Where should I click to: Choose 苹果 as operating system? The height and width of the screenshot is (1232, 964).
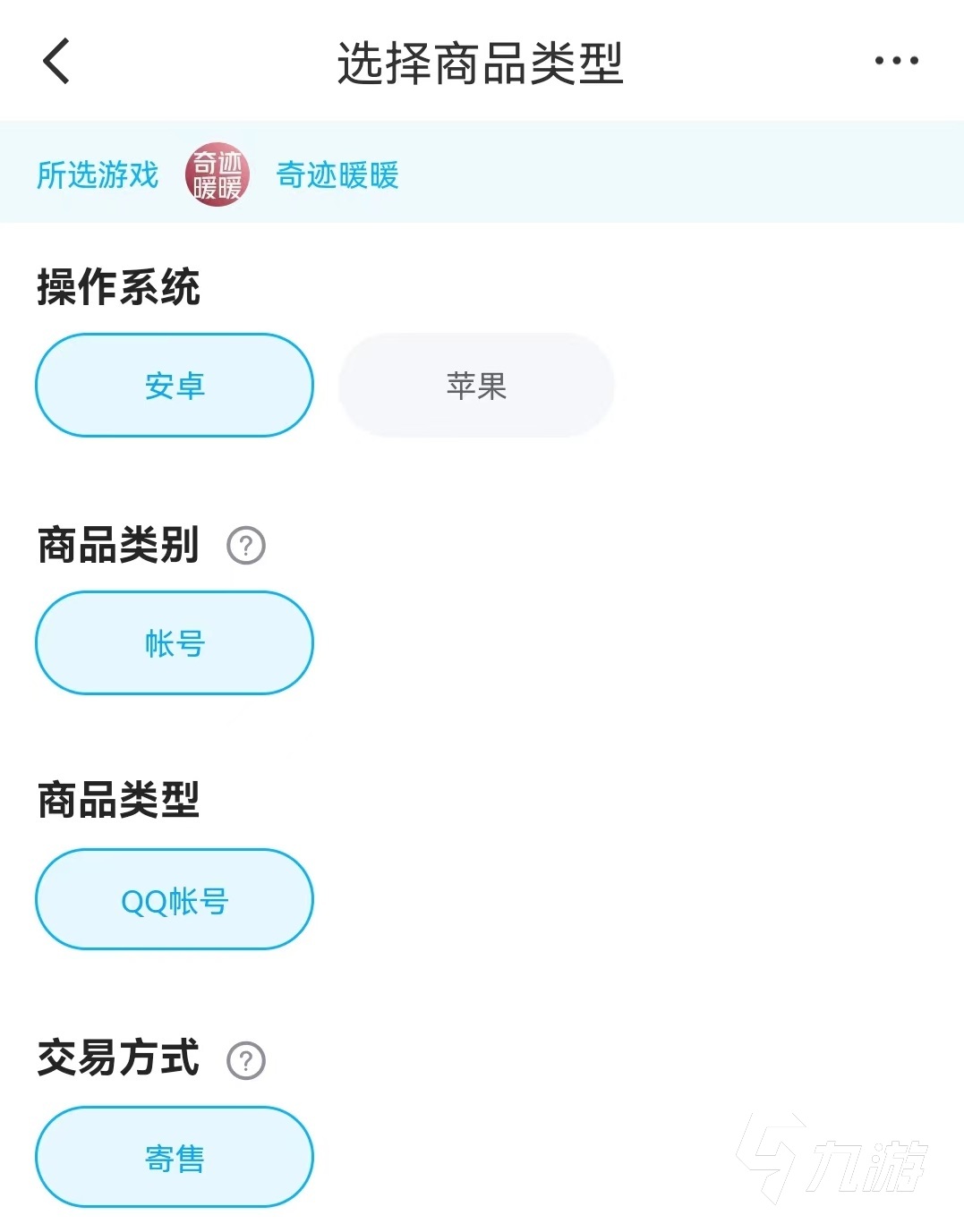(x=476, y=386)
